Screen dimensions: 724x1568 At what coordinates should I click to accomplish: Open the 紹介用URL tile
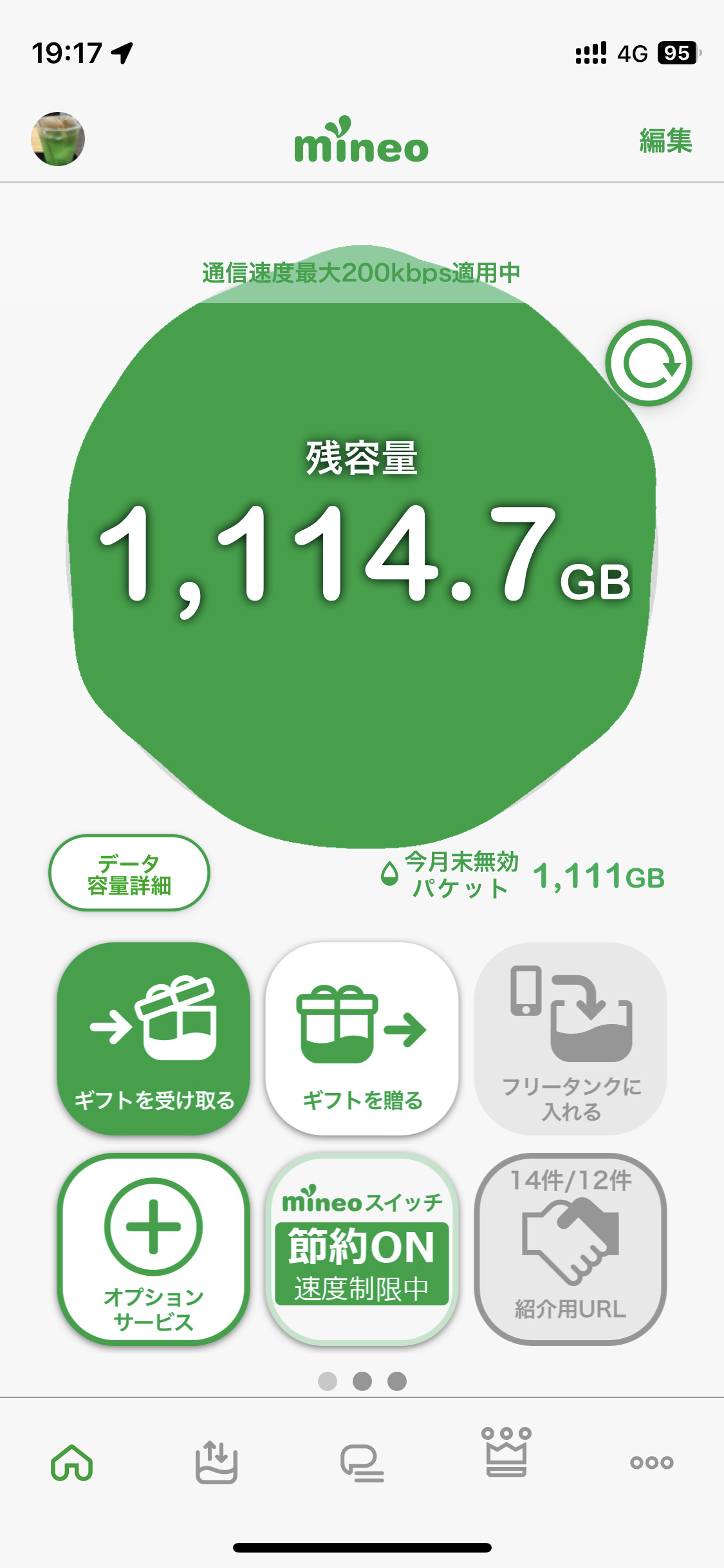pyautogui.click(x=571, y=1249)
